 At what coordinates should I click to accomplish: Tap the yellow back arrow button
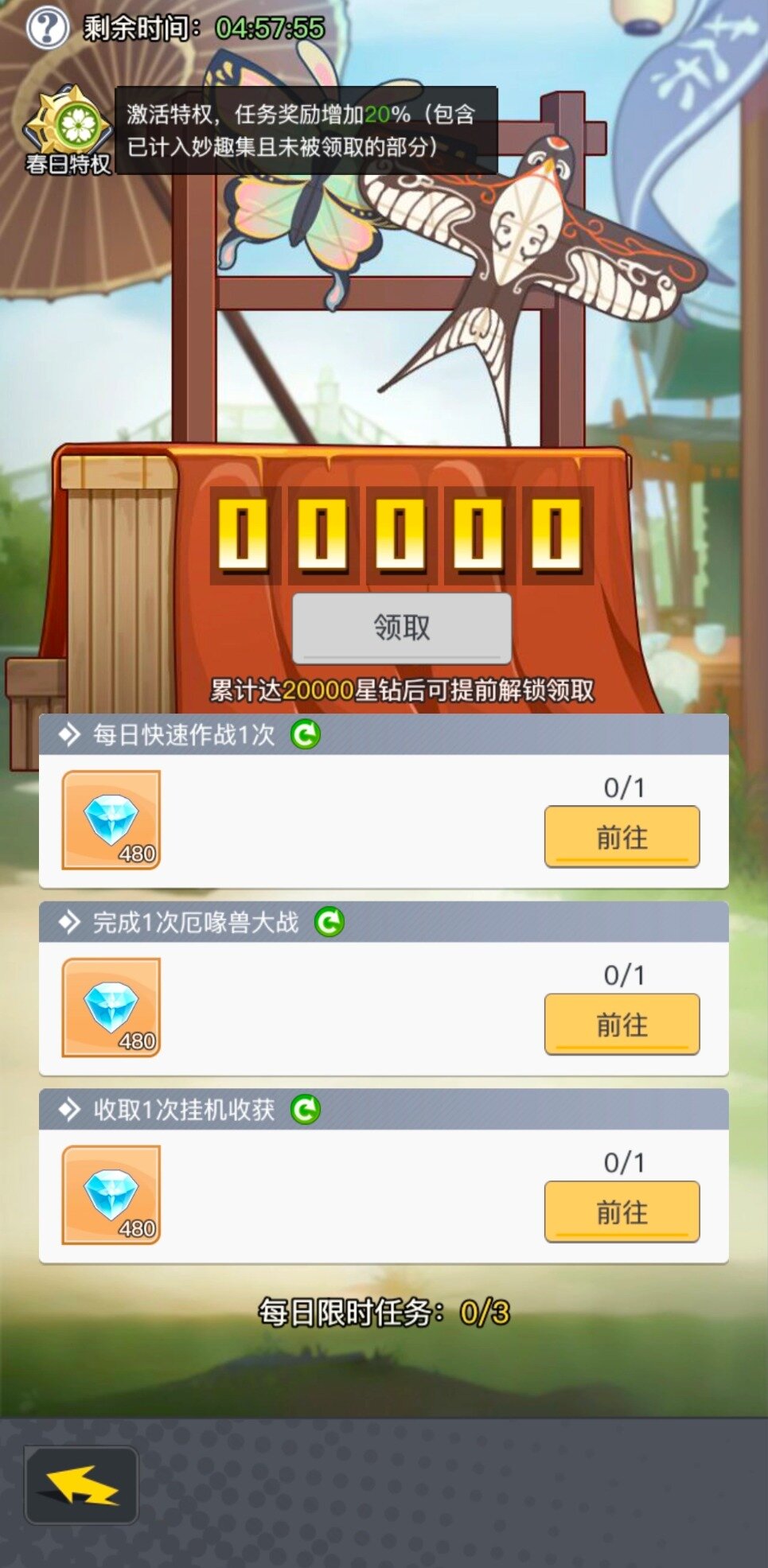tap(81, 1485)
